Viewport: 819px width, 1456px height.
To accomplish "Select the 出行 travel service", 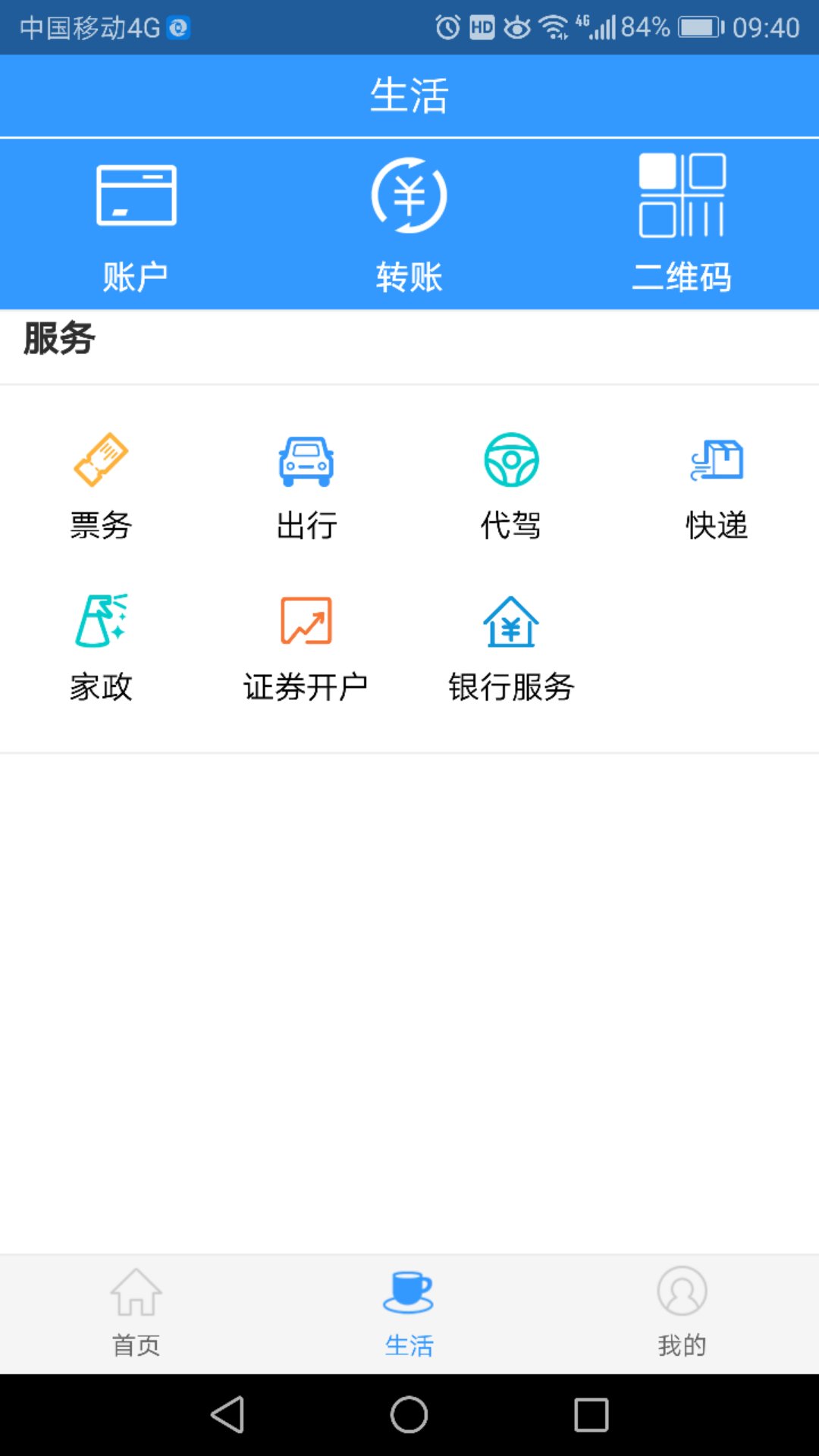I will 306,485.
